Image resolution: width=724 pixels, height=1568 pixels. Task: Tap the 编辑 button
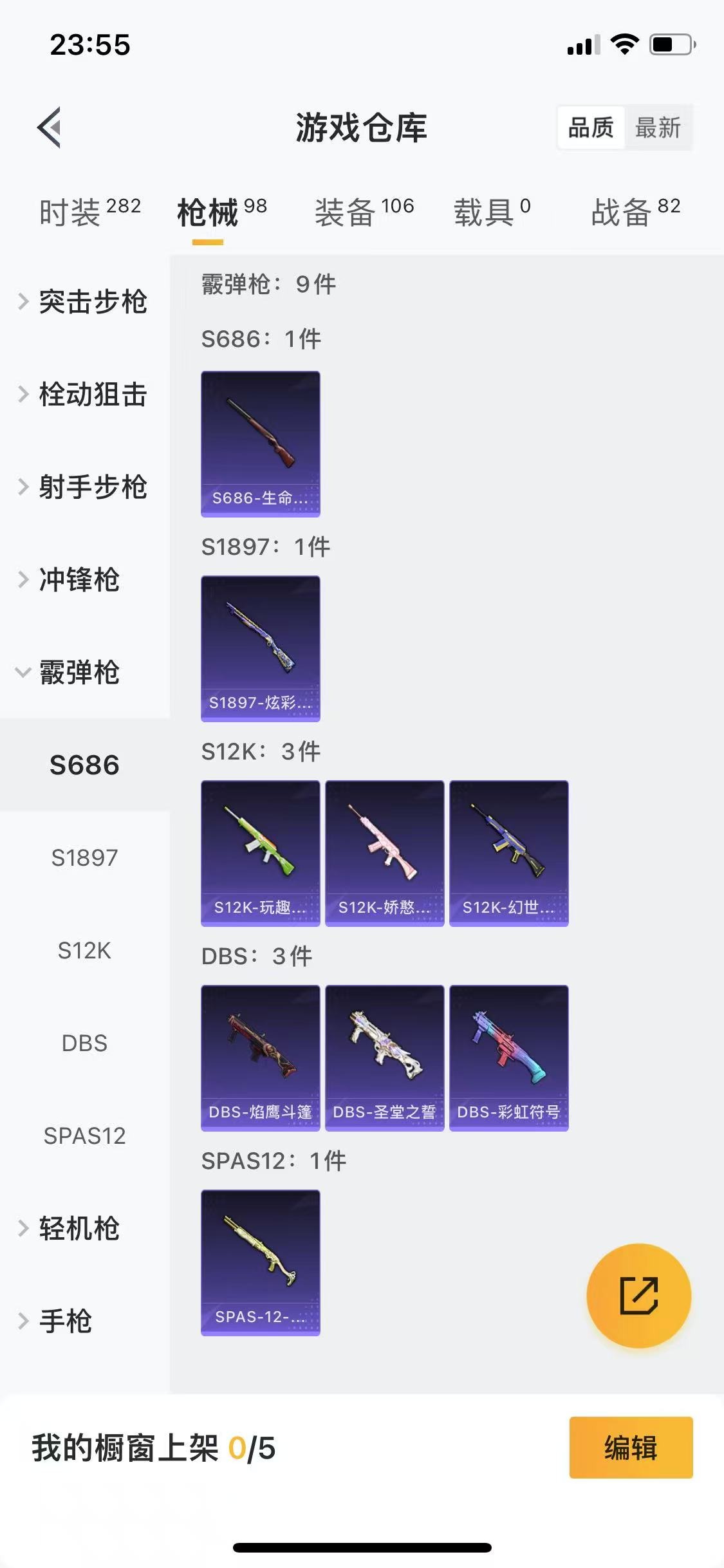(631, 1448)
